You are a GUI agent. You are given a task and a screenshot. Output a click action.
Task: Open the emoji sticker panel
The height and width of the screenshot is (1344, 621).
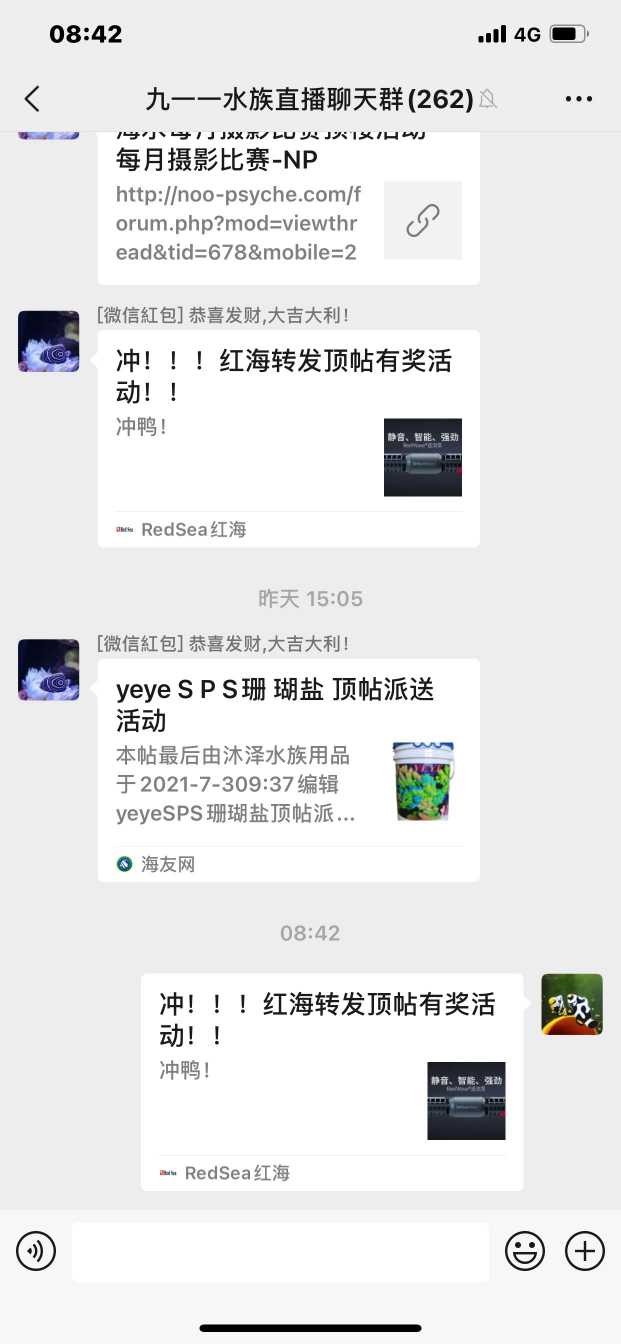point(525,1251)
